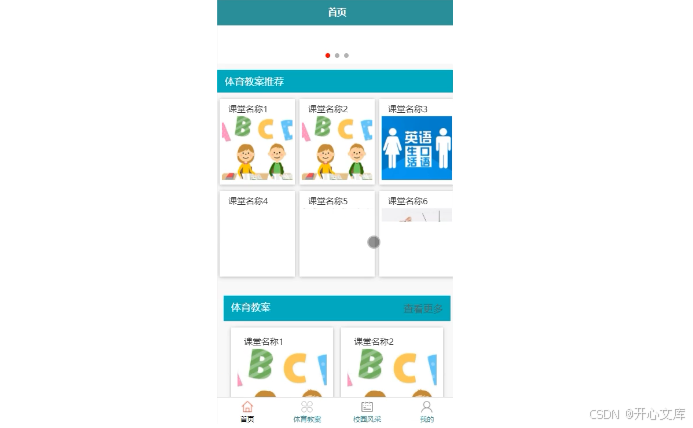Jump to the second banner indicator dot
The image size is (693, 428).
(337, 55)
